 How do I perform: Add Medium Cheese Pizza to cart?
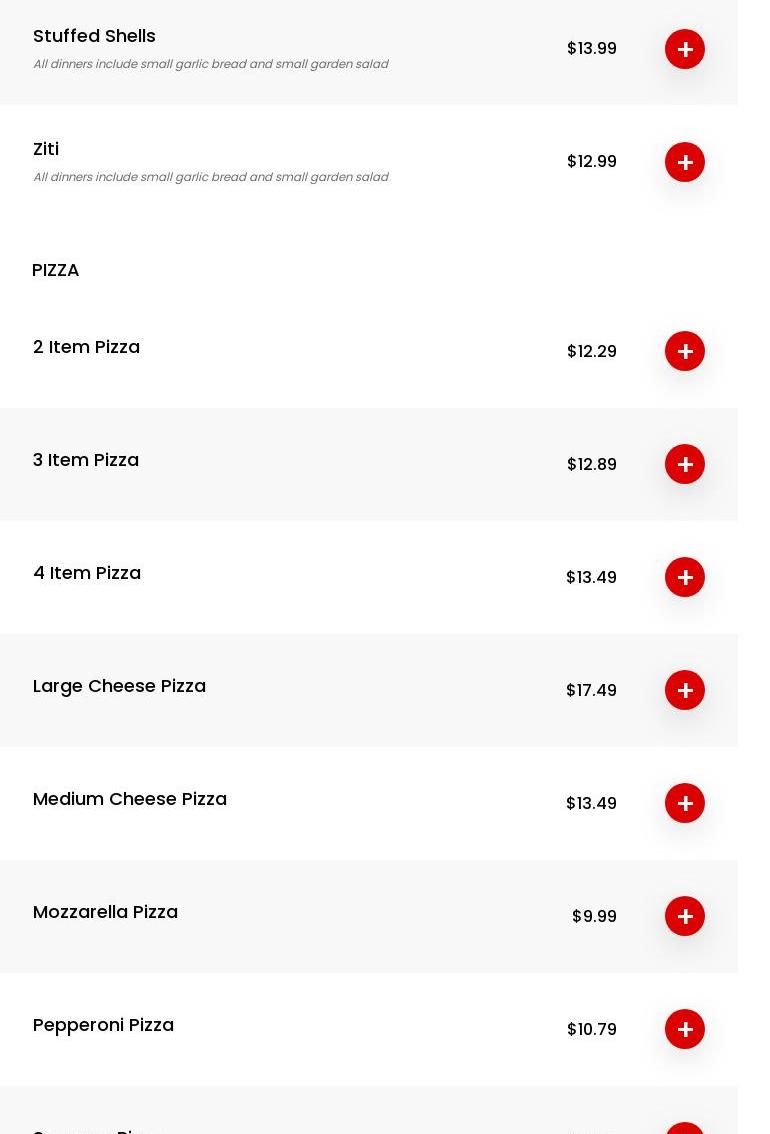[685, 803]
